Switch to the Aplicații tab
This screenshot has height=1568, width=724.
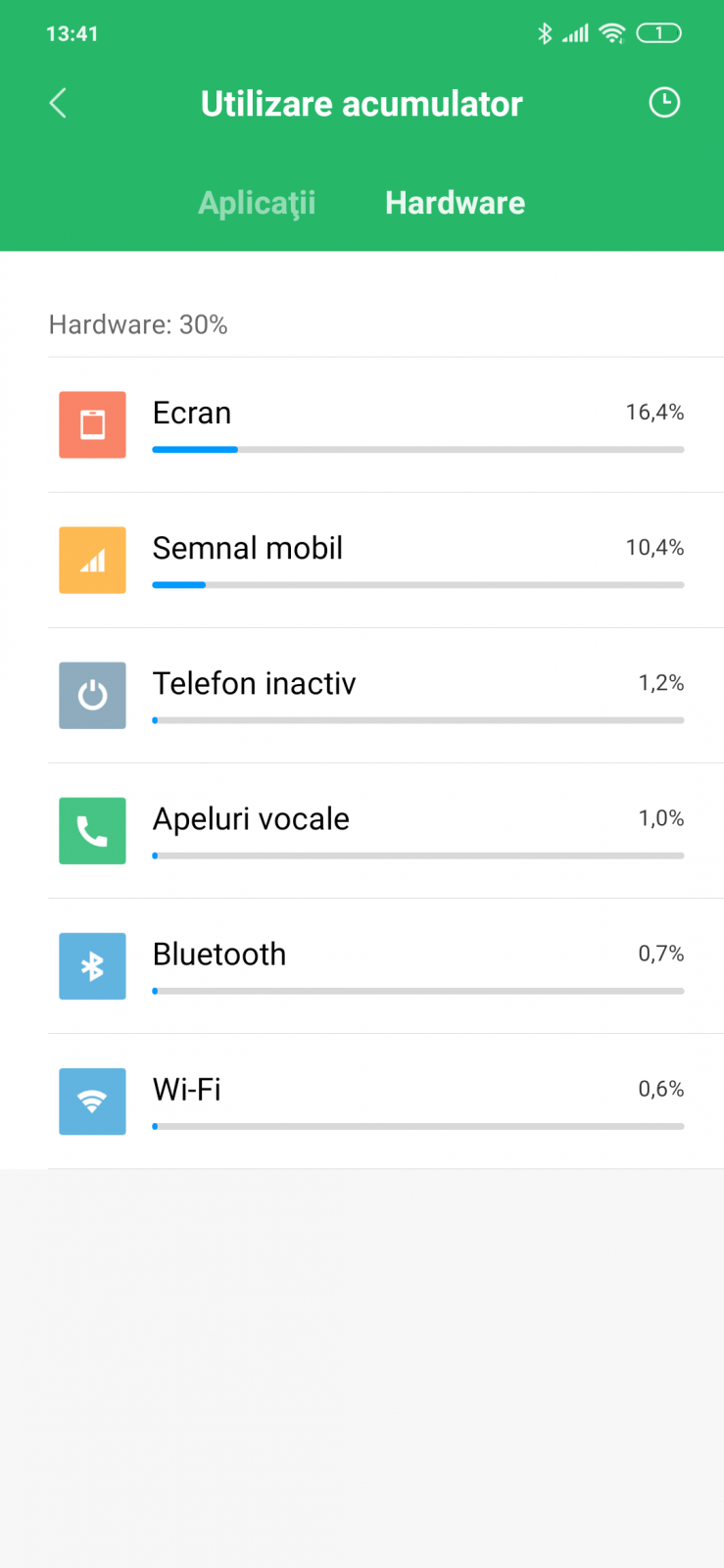pyautogui.click(x=257, y=203)
